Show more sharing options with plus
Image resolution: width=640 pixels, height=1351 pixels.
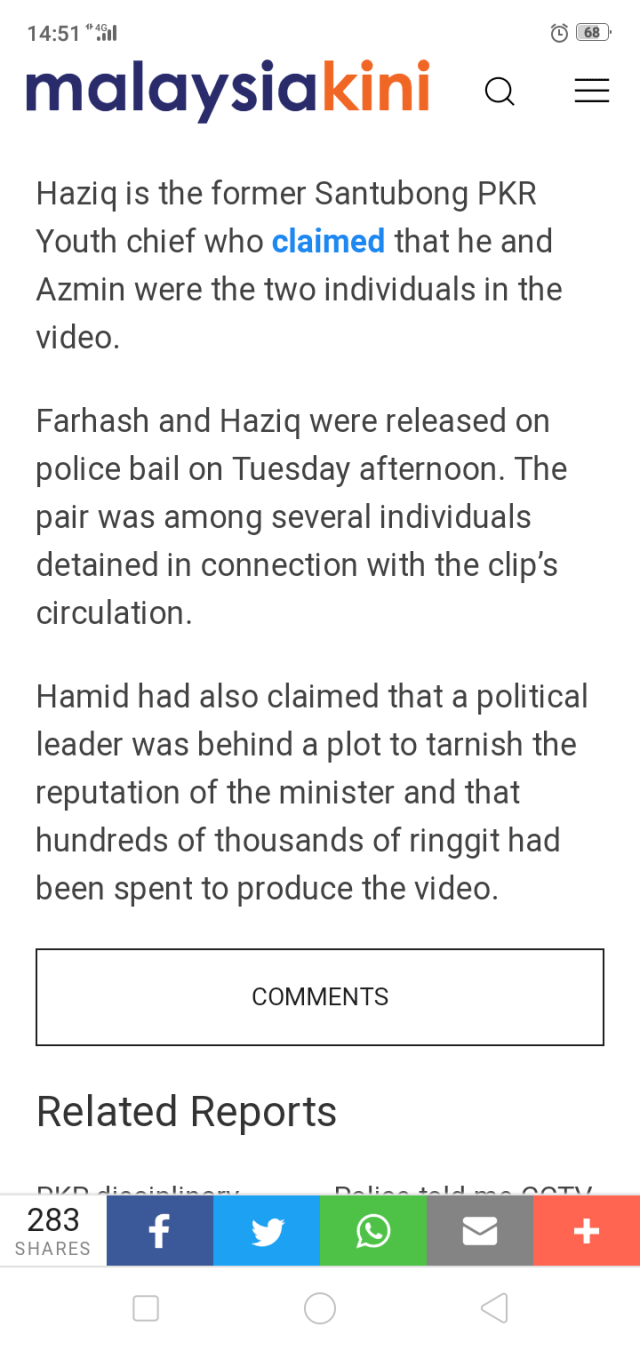click(x=586, y=1231)
